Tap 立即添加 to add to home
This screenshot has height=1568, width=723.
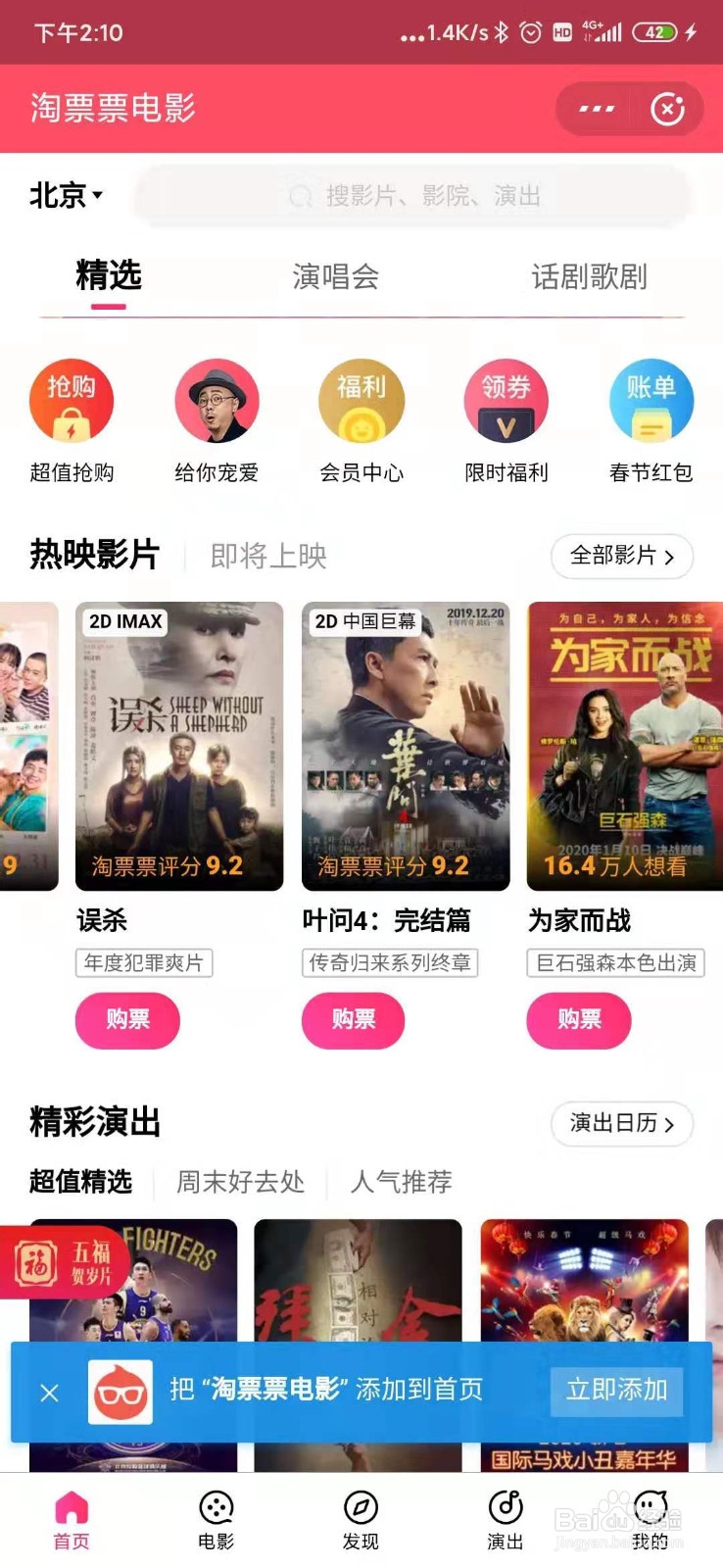(x=616, y=1390)
